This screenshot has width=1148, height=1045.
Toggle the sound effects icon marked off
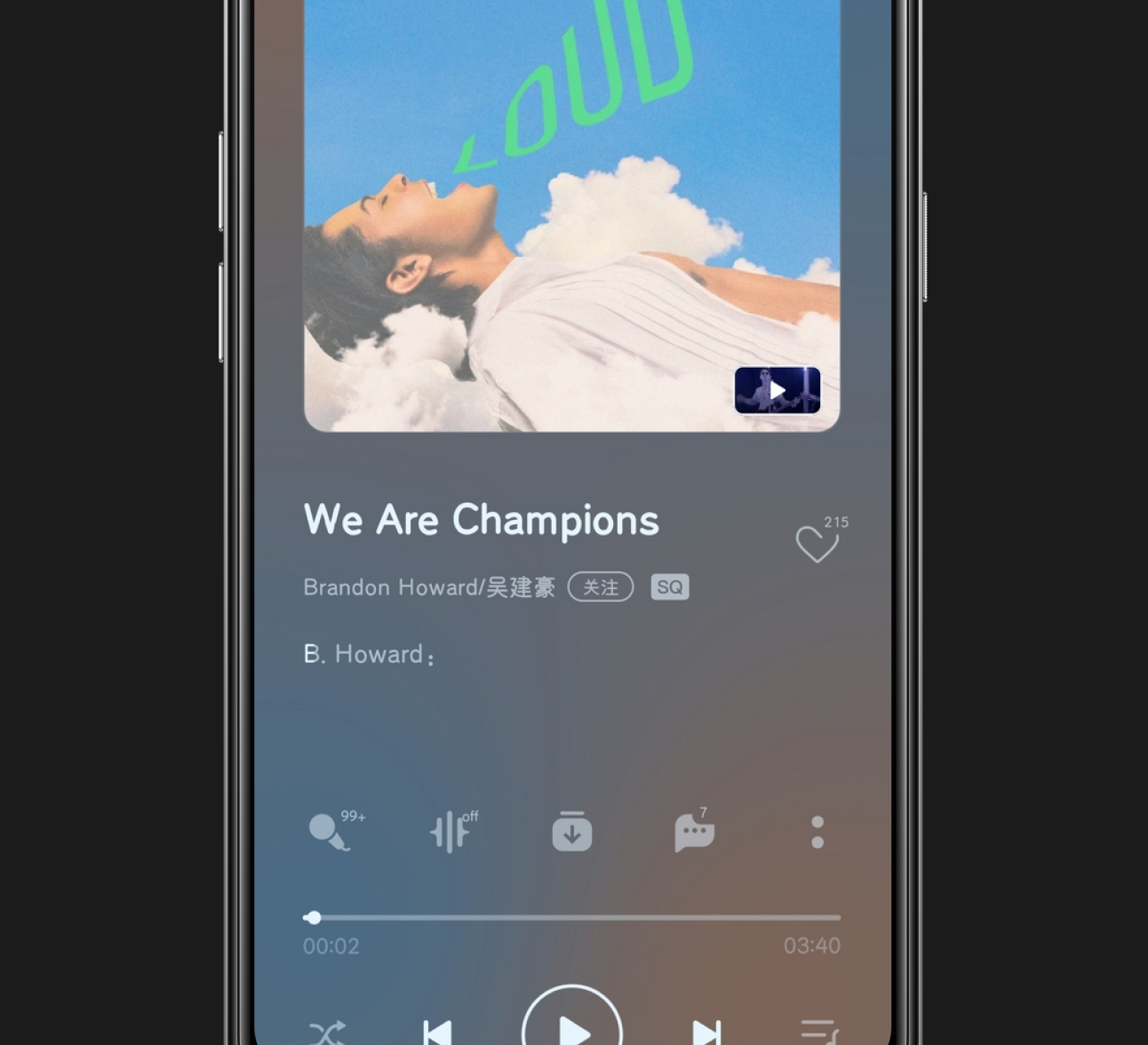click(450, 833)
